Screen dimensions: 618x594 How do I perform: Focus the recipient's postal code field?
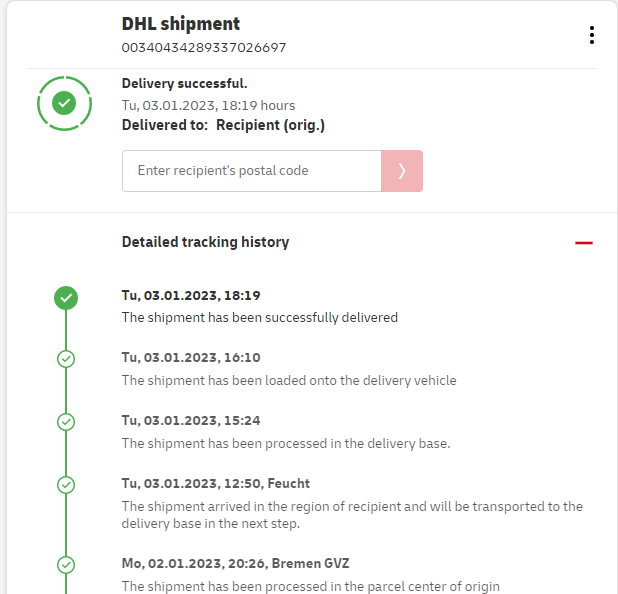point(251,171)
